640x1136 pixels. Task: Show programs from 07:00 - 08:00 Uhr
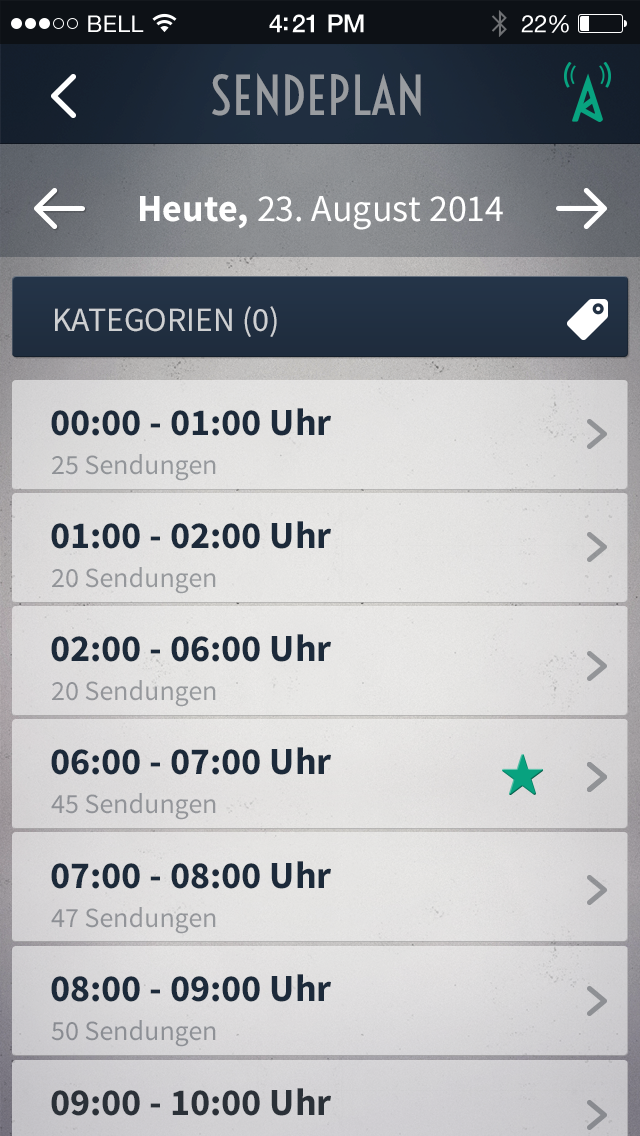point(320,887)
